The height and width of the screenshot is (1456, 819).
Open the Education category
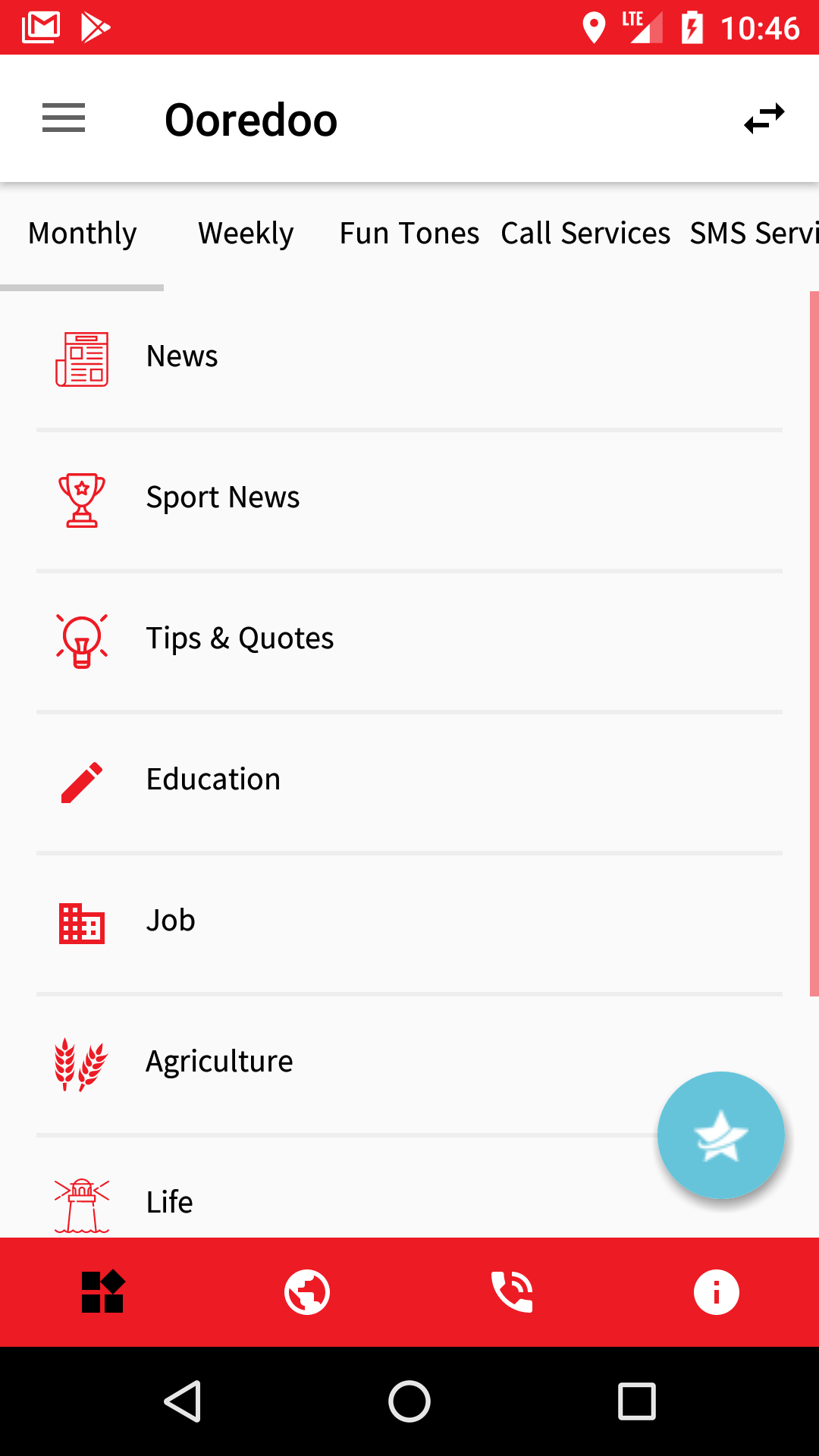click(x=409, y=781)
